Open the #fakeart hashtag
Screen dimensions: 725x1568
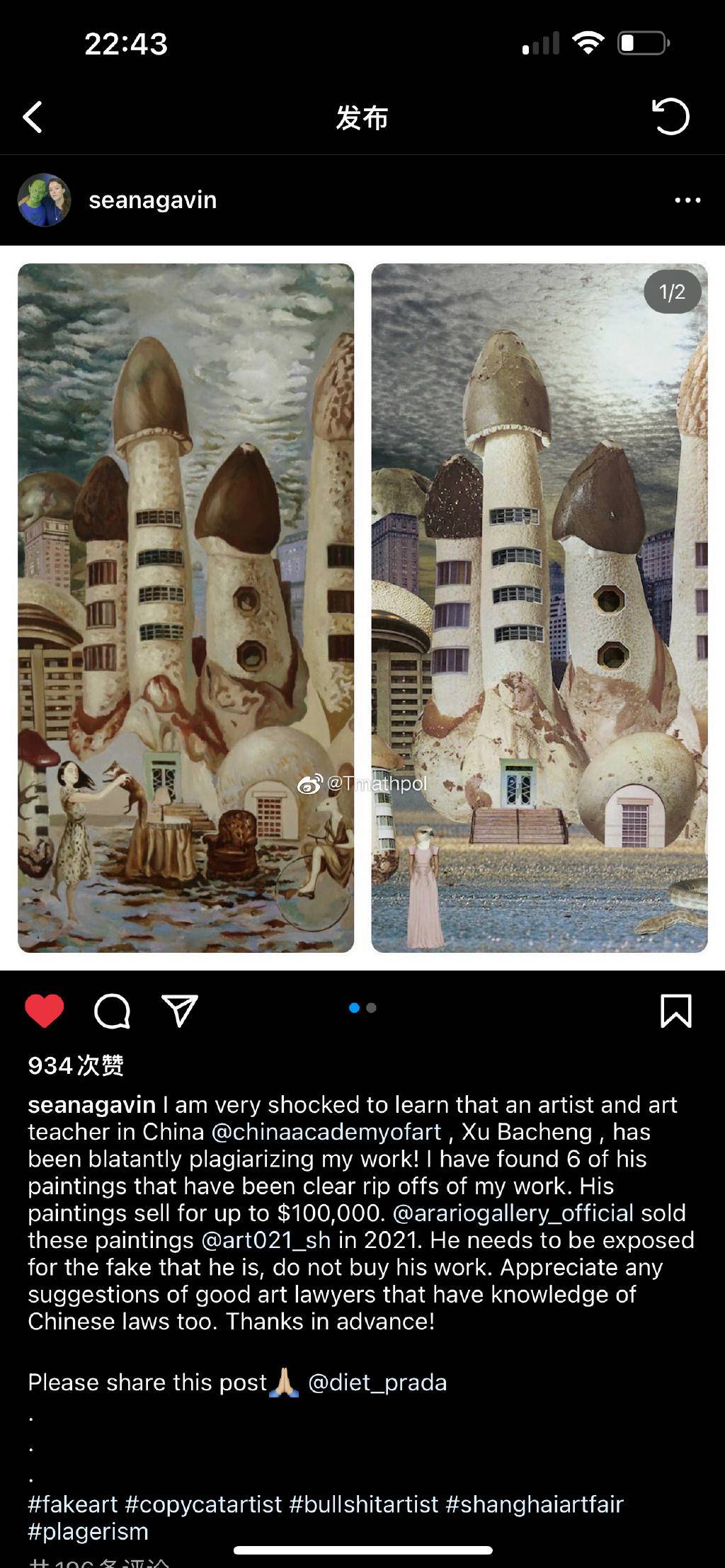(73, 1504)
